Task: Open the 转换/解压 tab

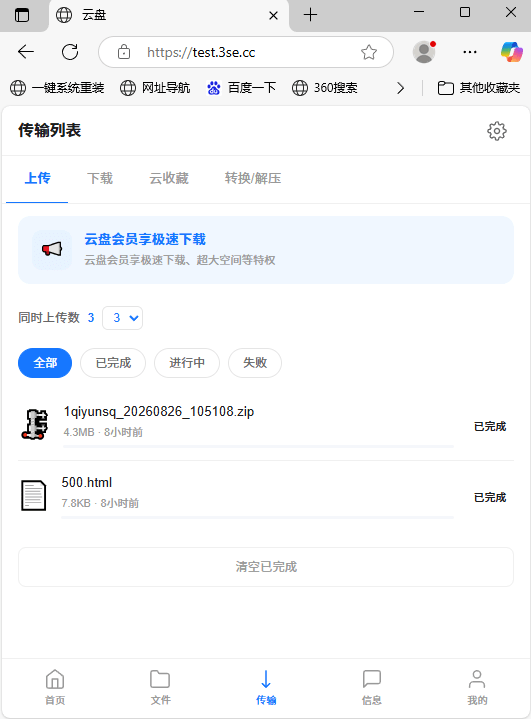Action: click(x=253, y=178)
